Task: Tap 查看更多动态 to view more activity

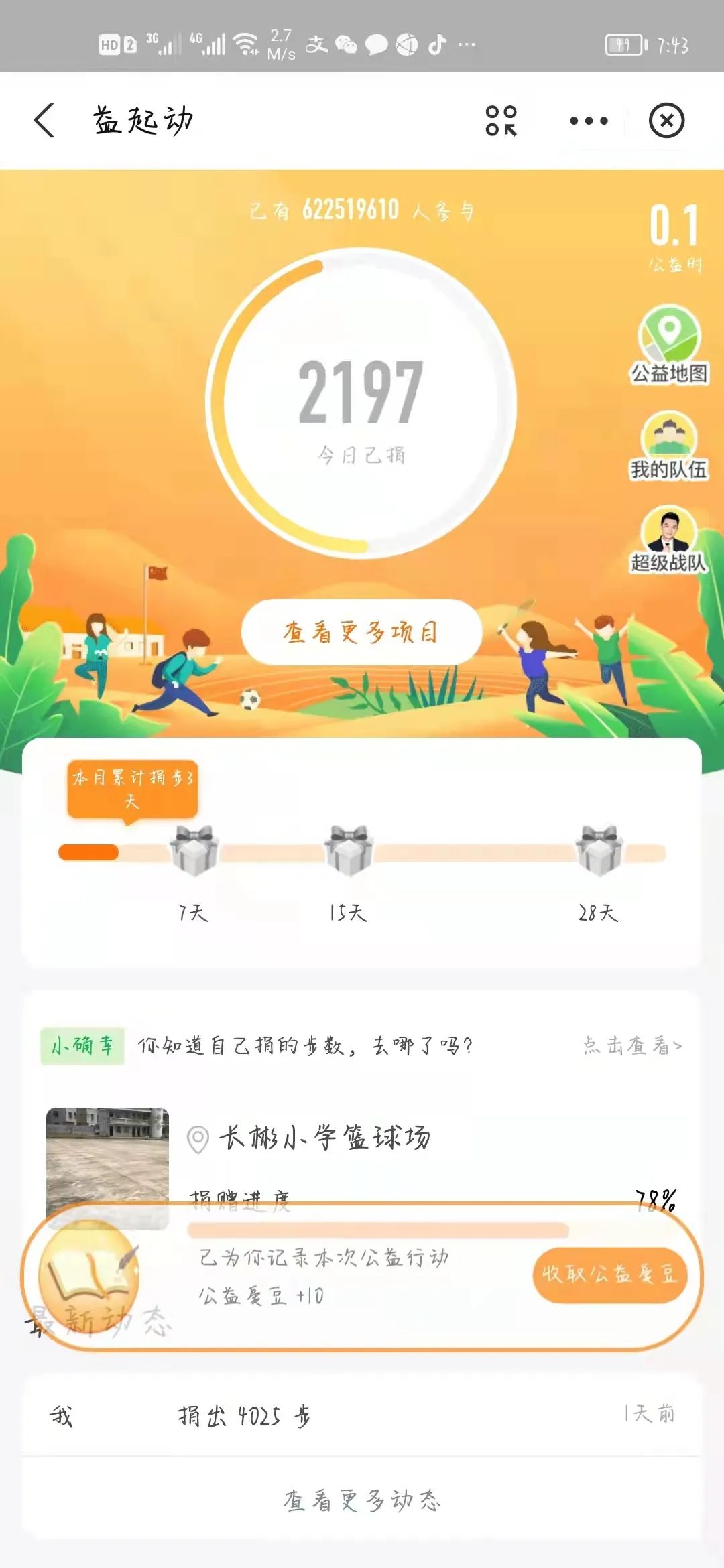Action: (x=362, y=1500)
